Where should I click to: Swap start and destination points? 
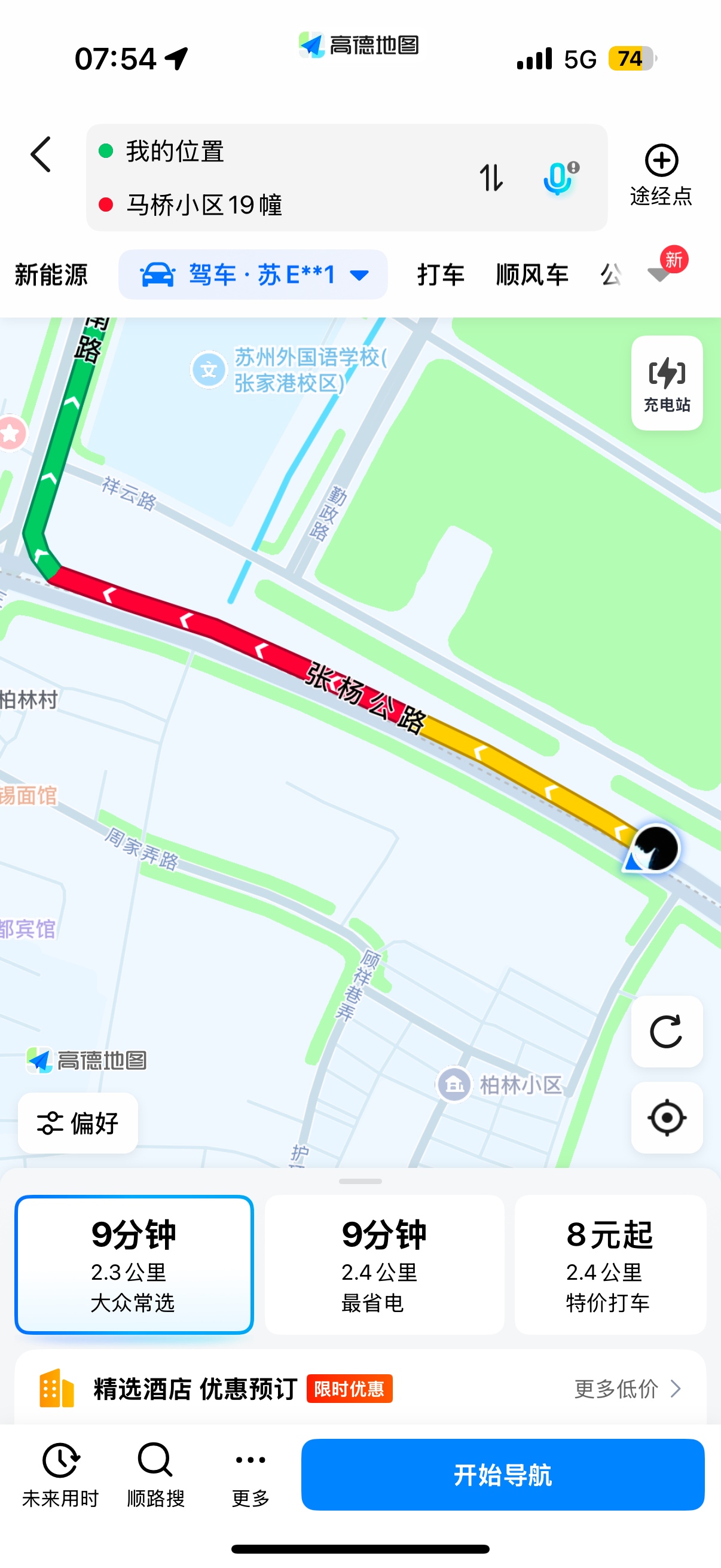tap(491, 178)
